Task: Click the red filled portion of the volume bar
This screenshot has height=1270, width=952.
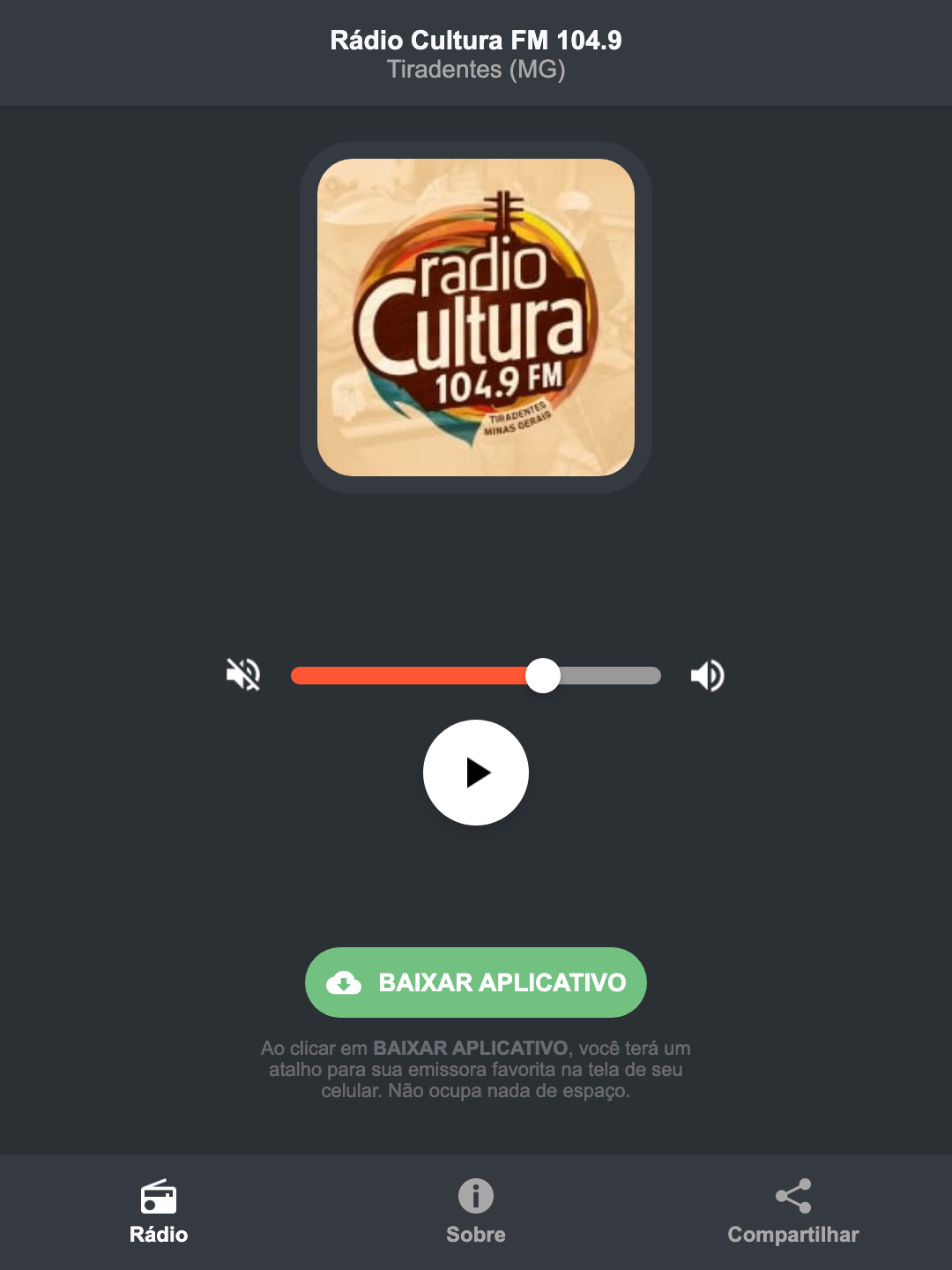Action: click(x=405, y=675)
